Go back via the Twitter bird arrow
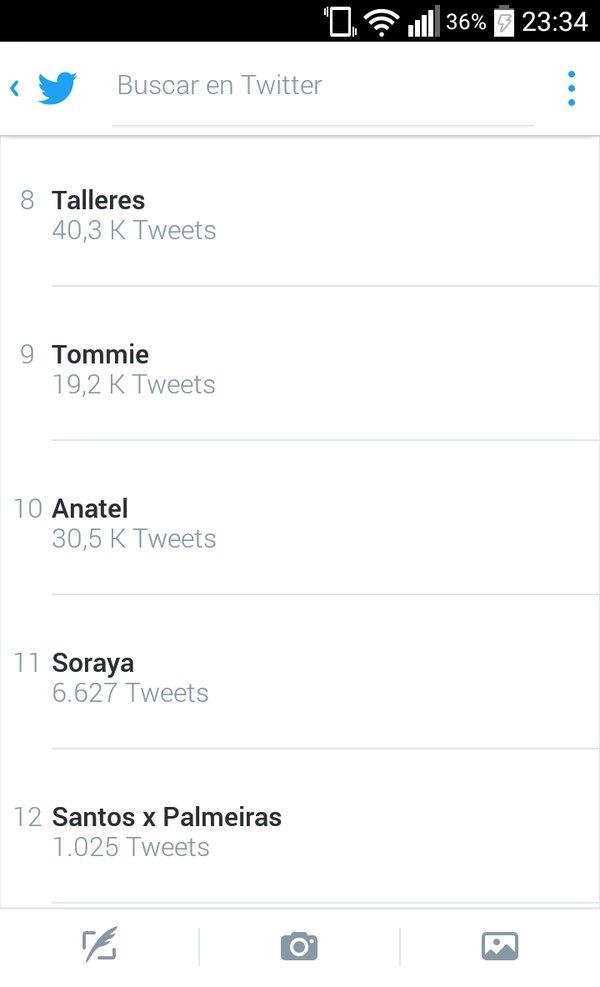The height and width of the screenshot is (987, 600). pyautogui.click(x=43, y=87)
